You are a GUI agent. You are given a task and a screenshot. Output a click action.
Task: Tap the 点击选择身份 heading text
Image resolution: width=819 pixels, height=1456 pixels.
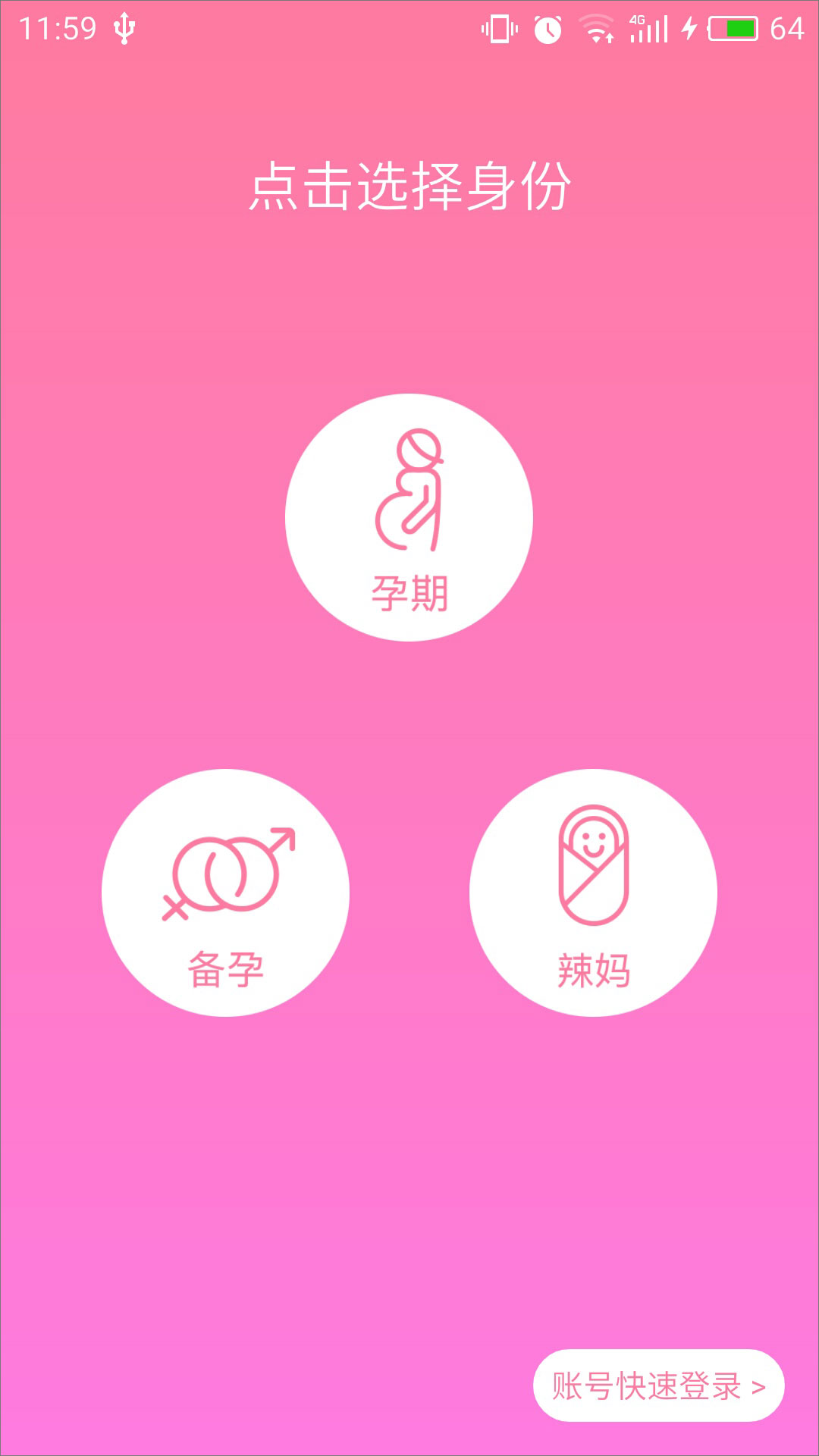pyautogui.click(x=409, y=186)
